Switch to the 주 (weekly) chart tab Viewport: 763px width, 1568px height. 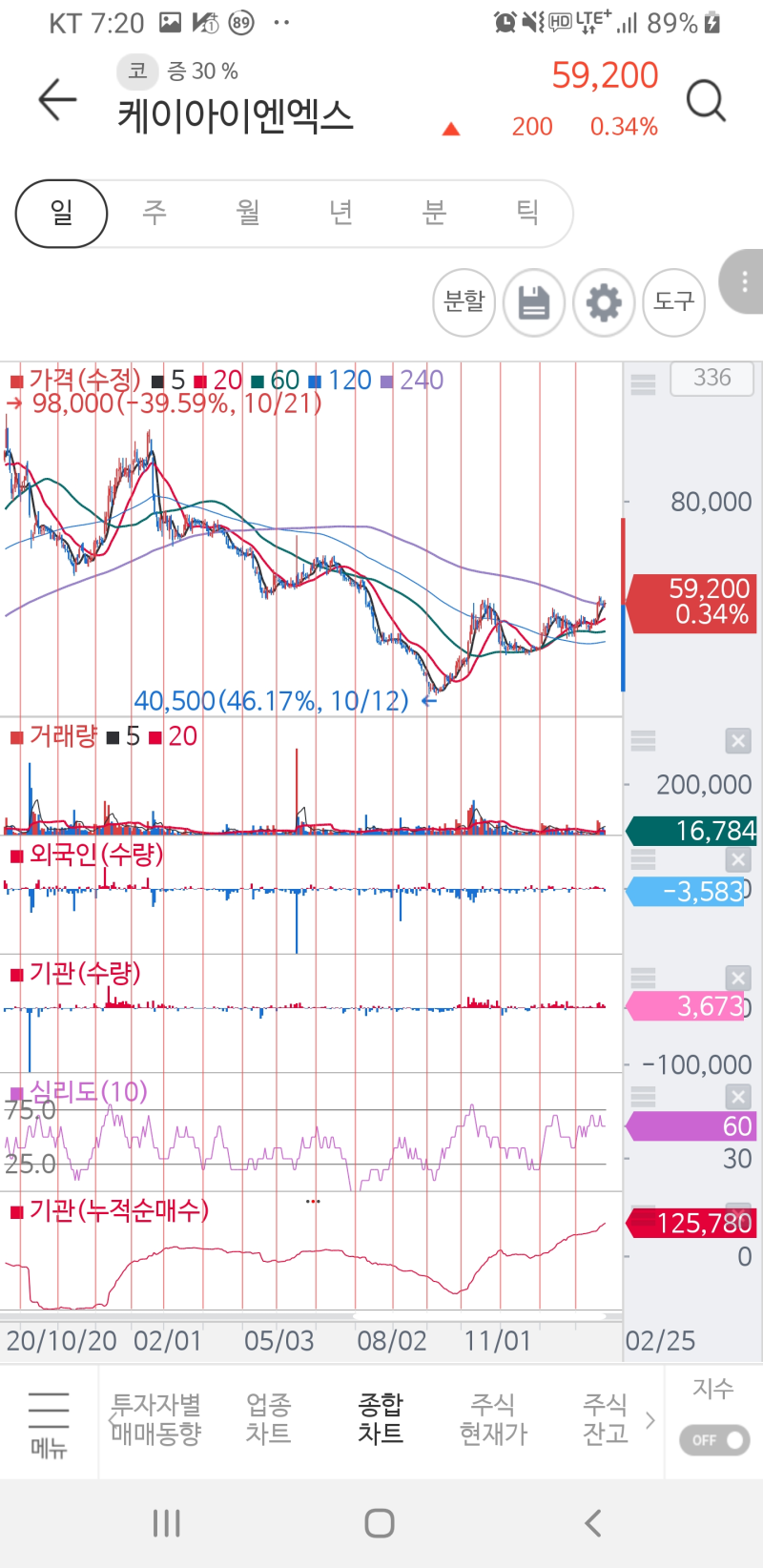coord(155,213)
